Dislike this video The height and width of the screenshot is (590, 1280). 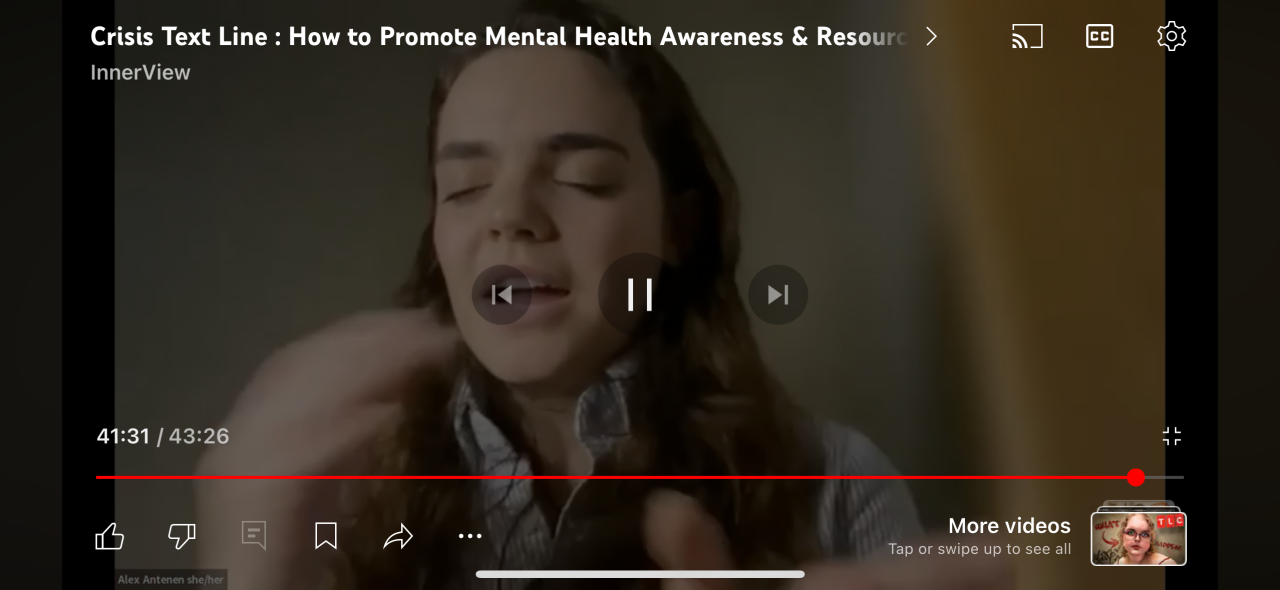click(181, 537)
